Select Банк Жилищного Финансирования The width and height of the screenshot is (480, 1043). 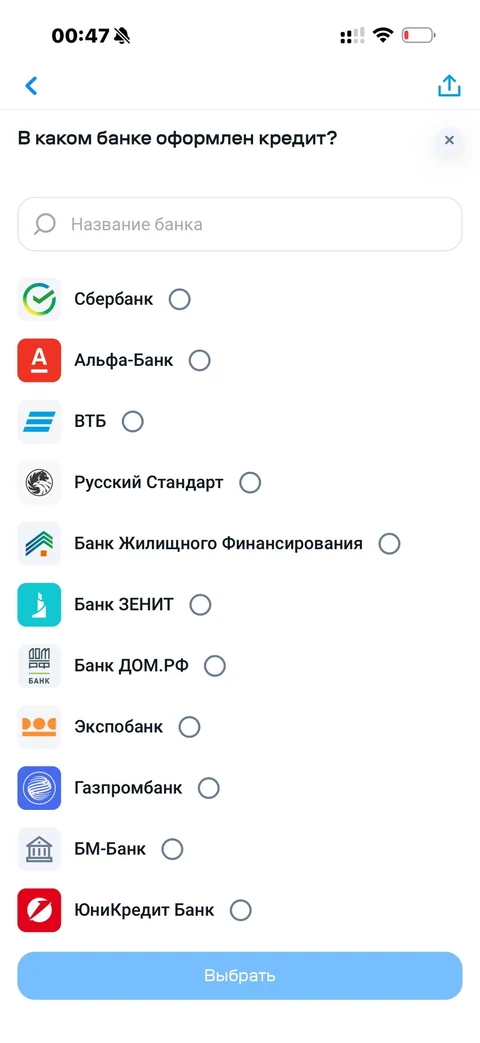[x=390, y=543]
